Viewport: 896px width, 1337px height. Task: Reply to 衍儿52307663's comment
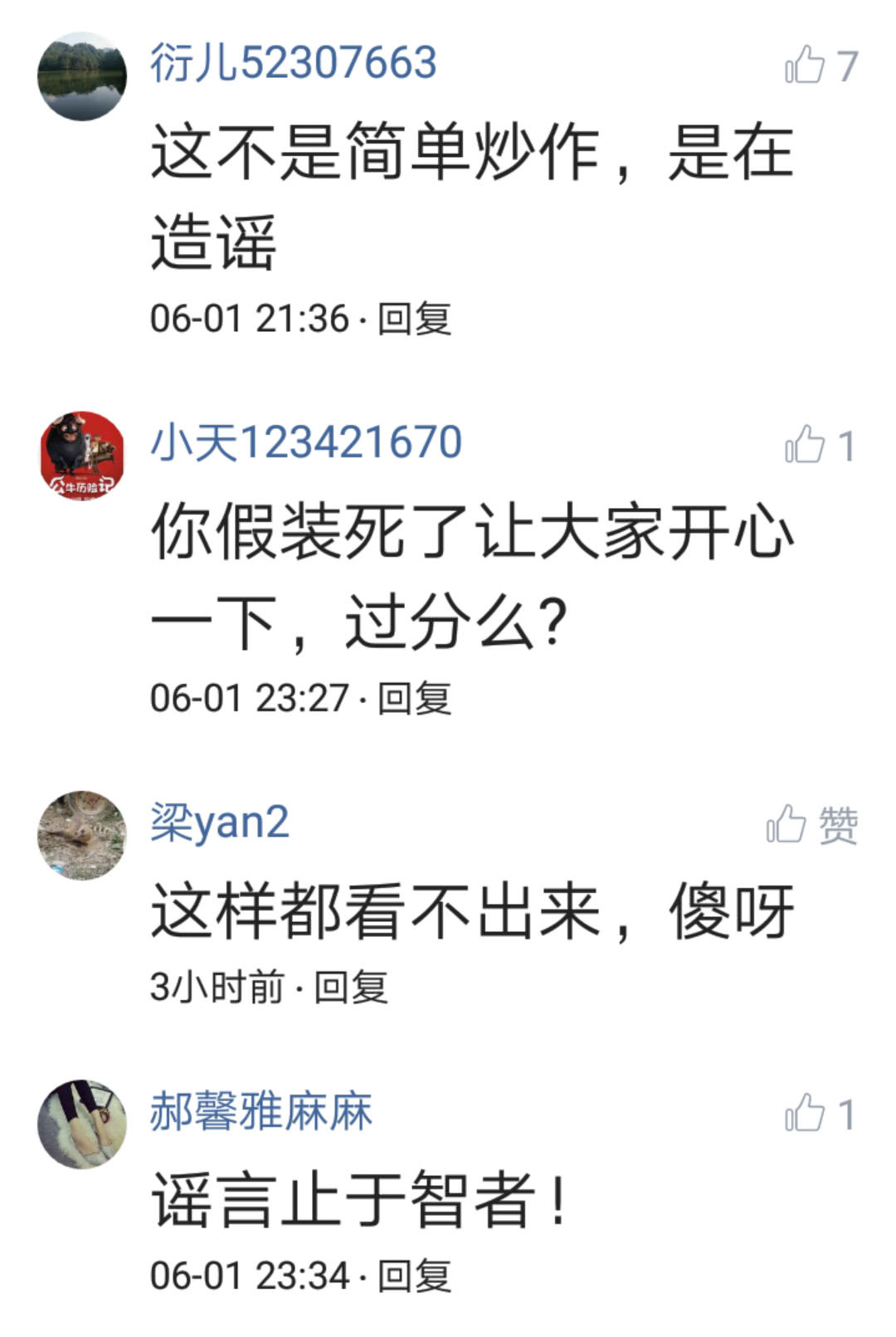click(x=414, y=320)
